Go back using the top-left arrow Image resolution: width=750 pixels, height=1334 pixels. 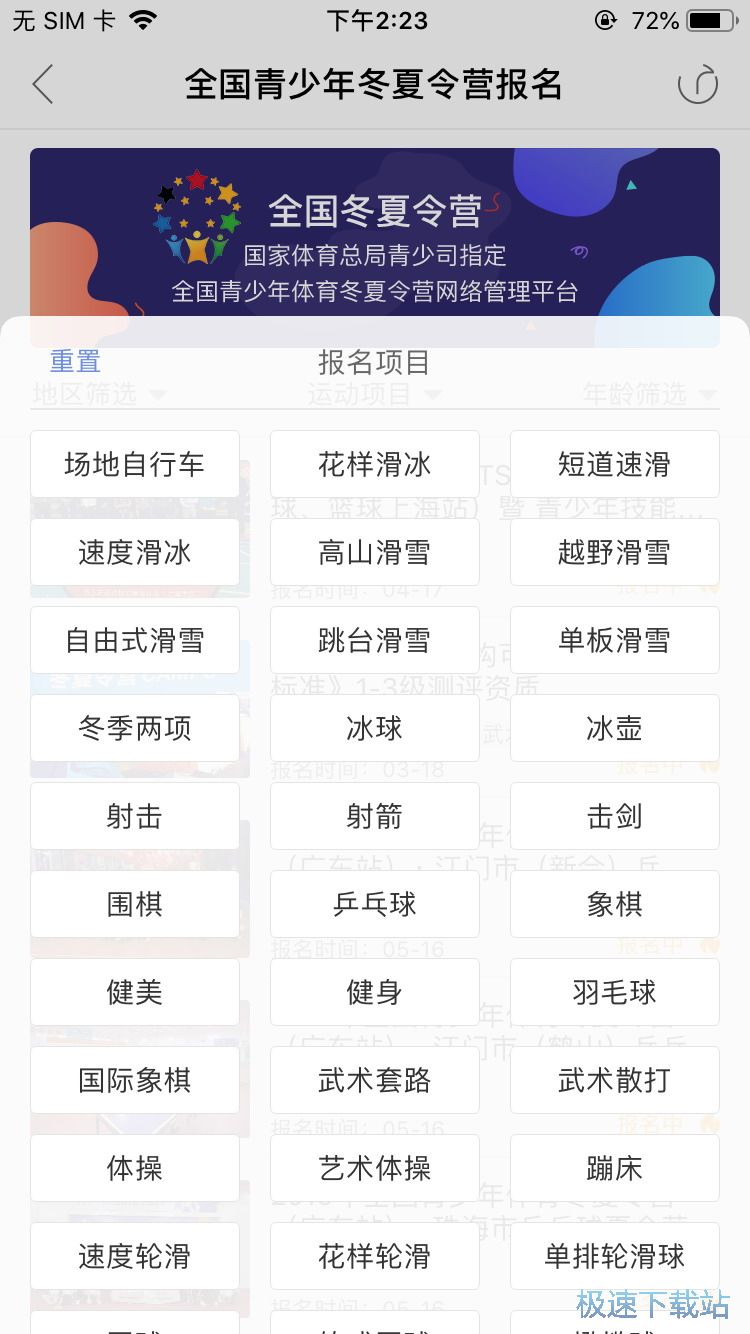(42, 85)
